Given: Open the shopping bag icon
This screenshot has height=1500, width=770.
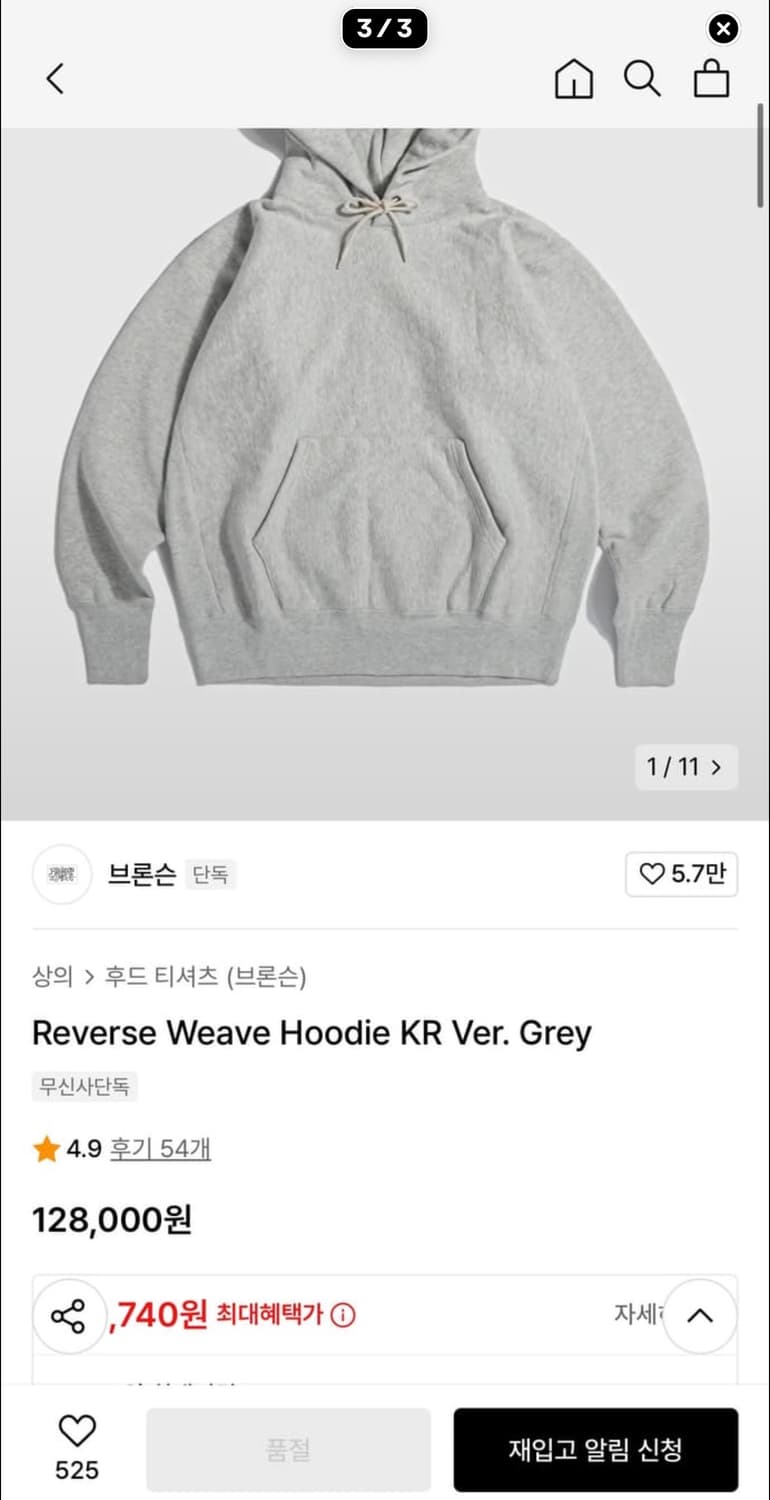Looking at the screenshot, I should (x=711, y=79).
